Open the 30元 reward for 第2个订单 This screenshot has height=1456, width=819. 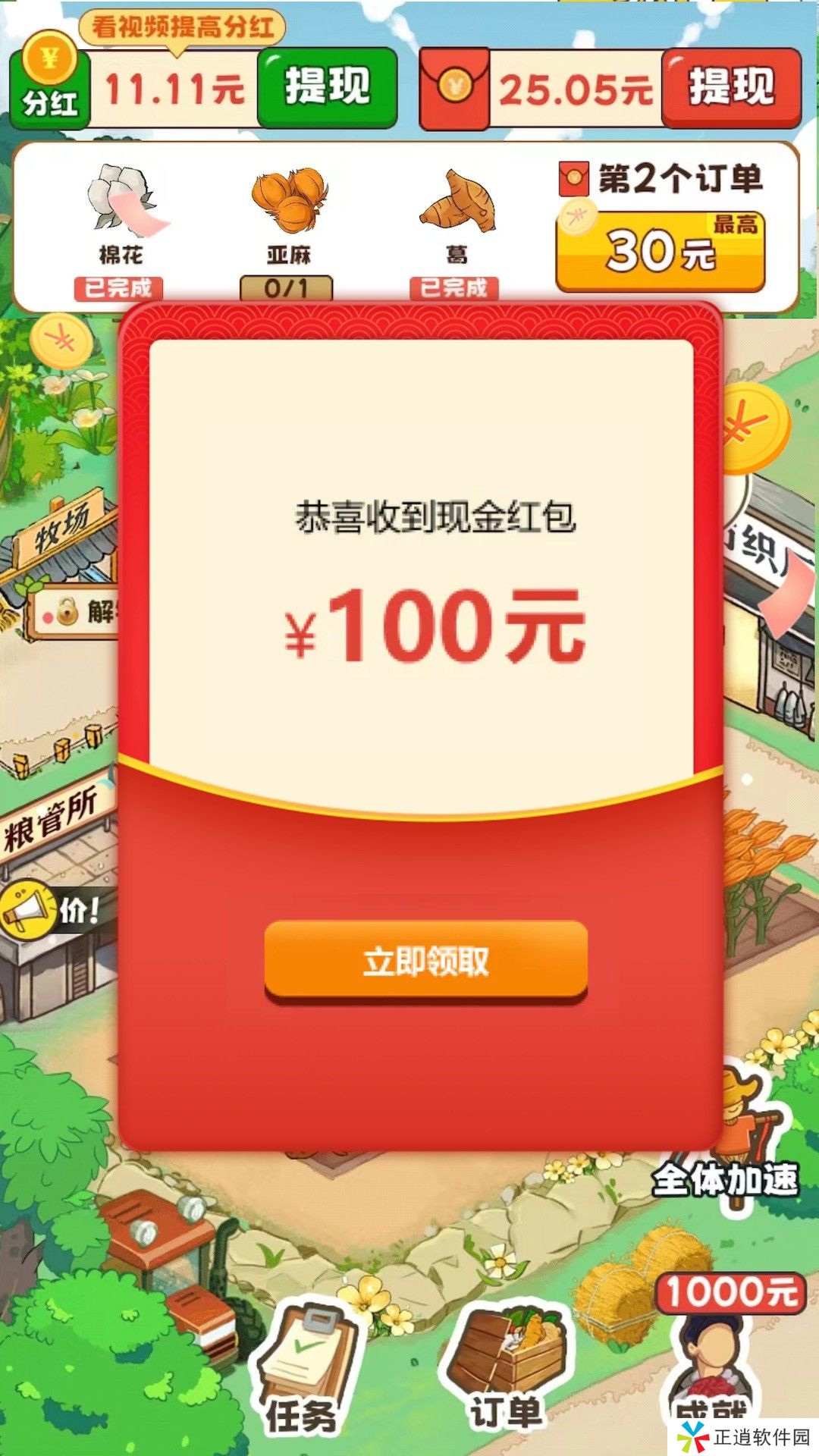pyautogui.click(x=660, y=250)
